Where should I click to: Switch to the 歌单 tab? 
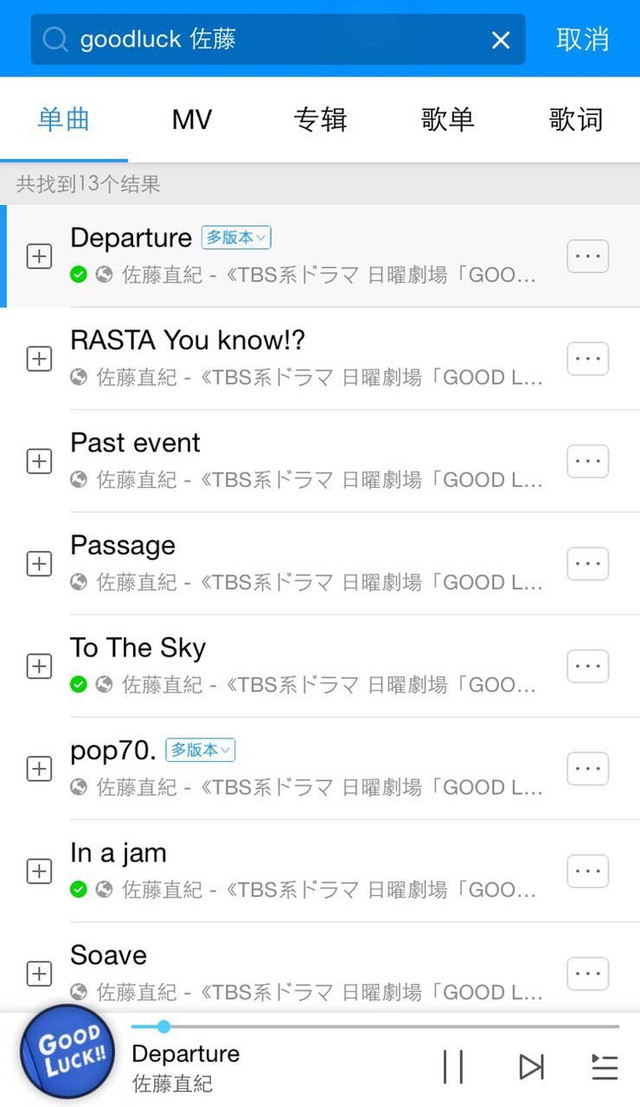coord(447,119)
